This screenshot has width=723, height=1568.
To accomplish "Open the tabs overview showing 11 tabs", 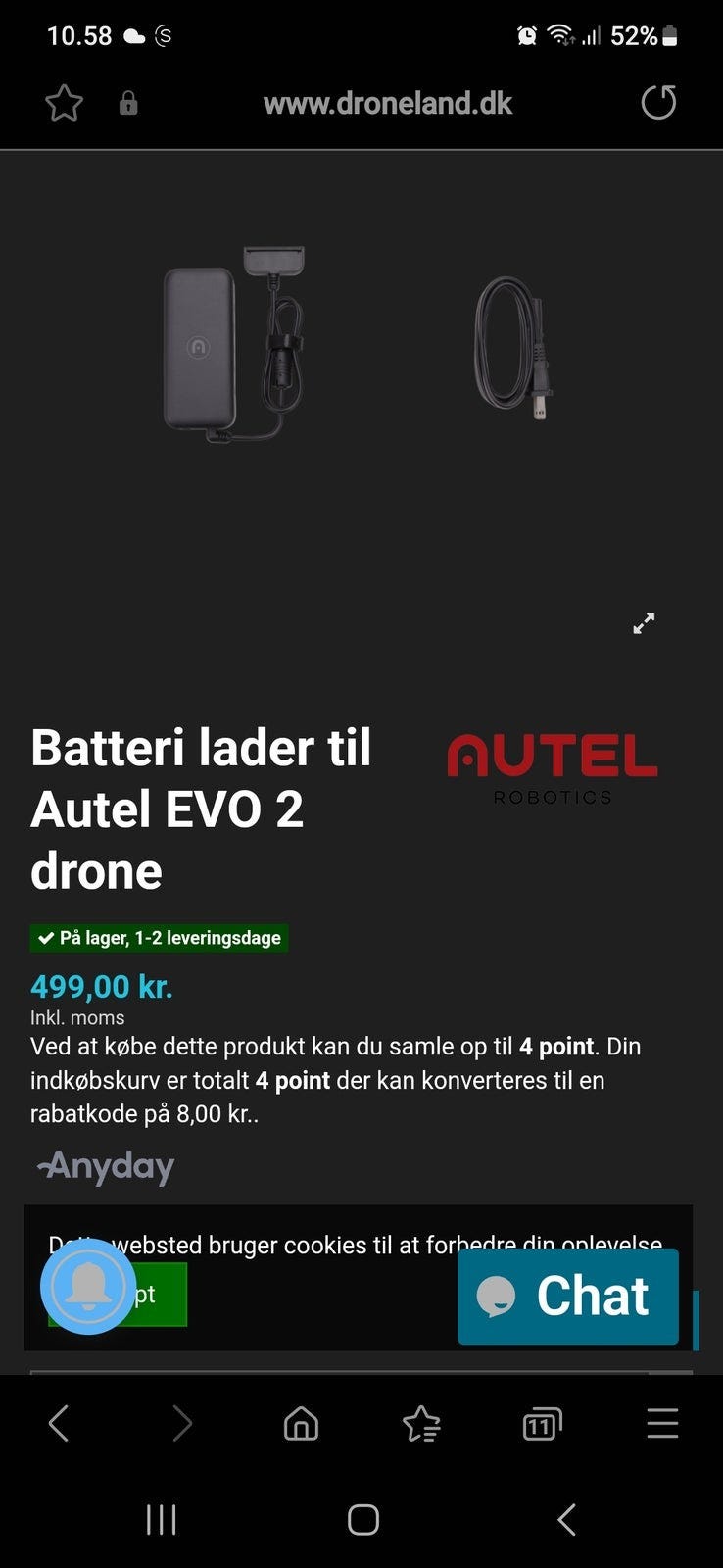I will (x=540, y=1424).
